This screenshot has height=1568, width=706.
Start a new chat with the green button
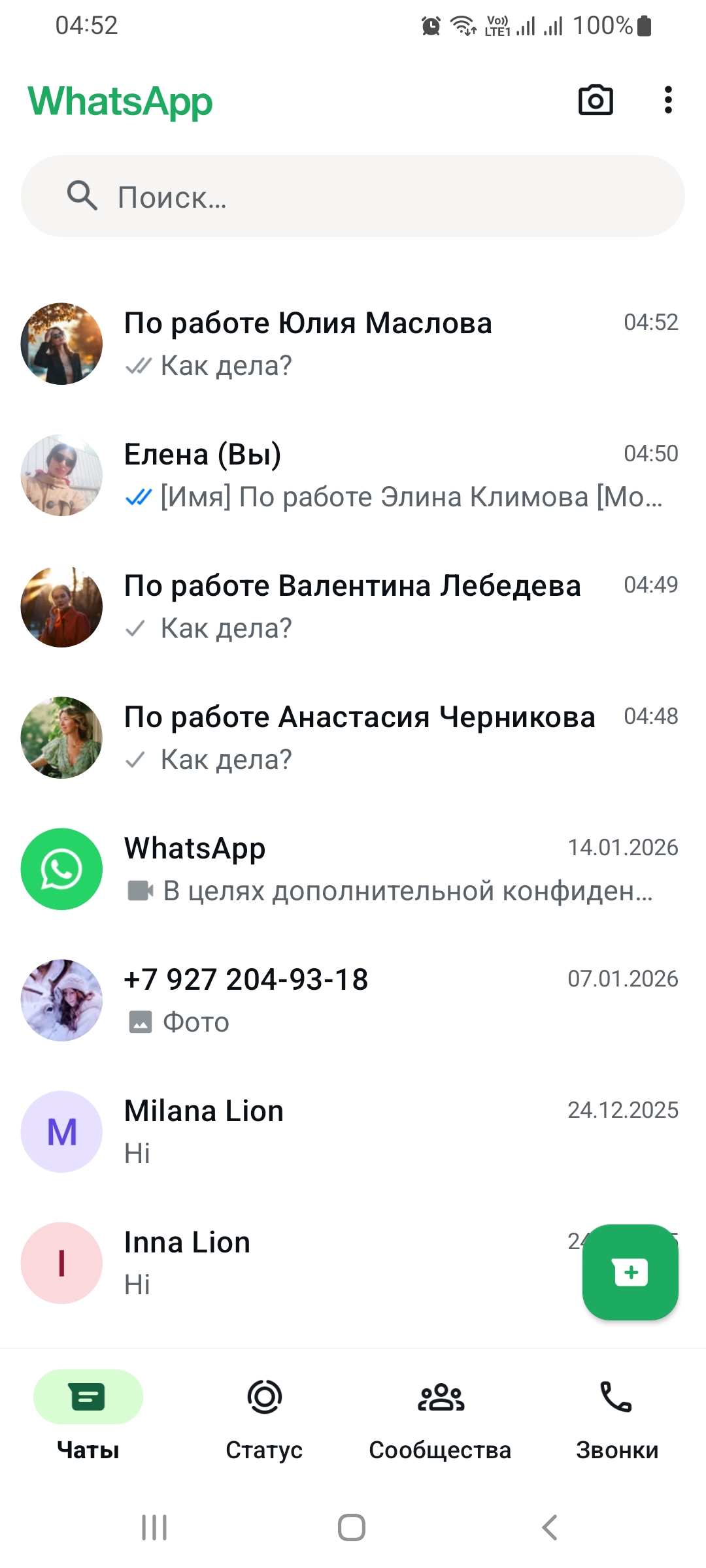(630, 1272)
